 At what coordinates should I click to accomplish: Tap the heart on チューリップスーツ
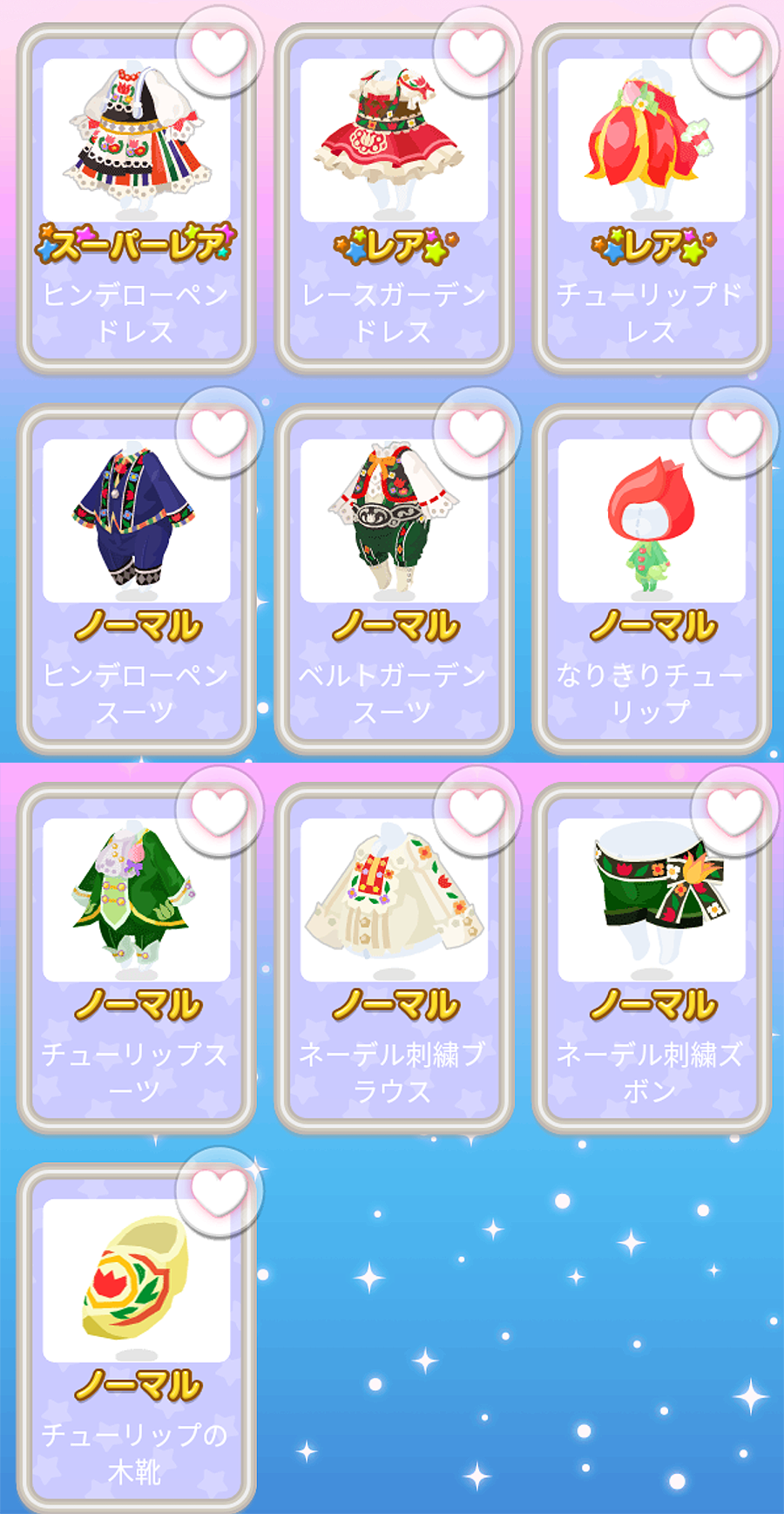coord(219,811)
